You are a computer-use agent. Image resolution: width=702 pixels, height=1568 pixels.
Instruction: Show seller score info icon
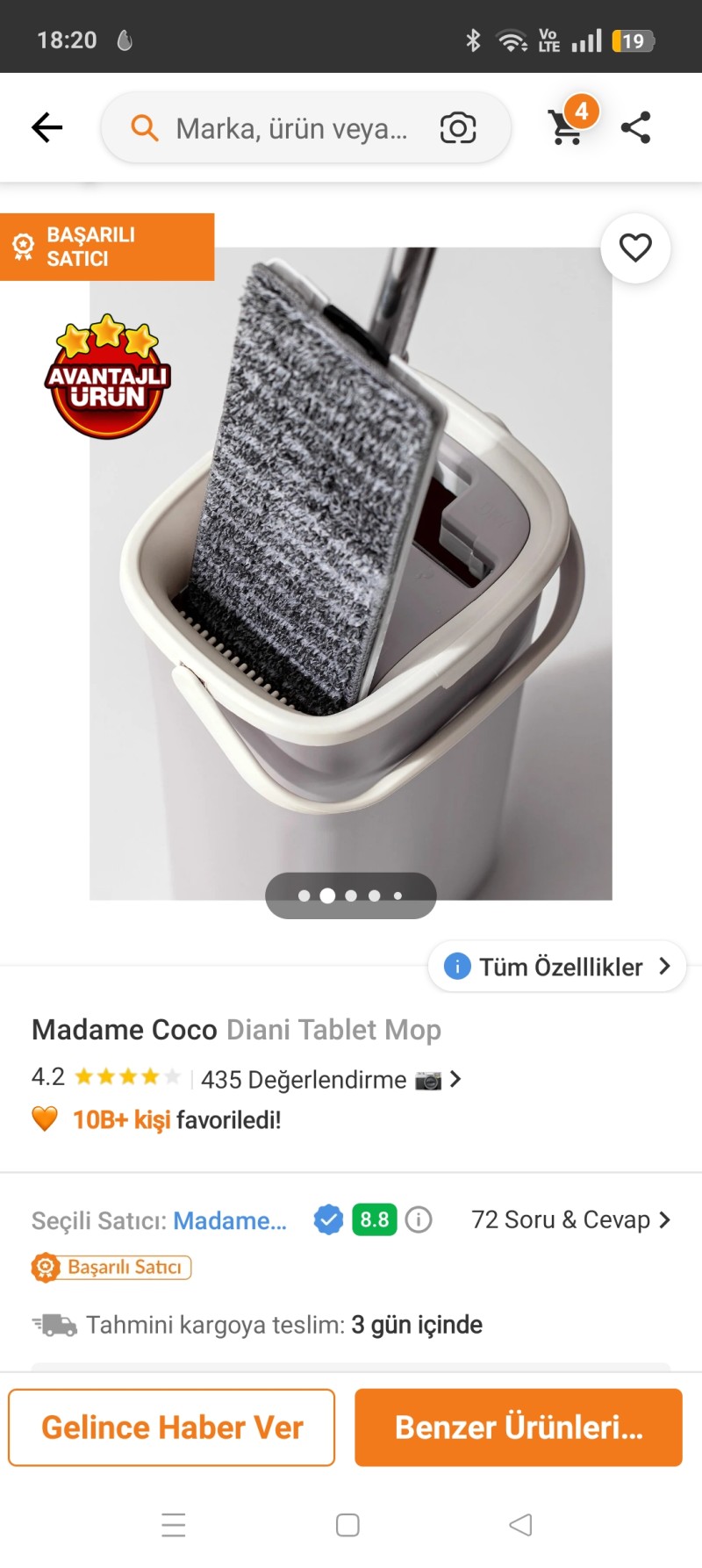click(x=419, y=1219)
